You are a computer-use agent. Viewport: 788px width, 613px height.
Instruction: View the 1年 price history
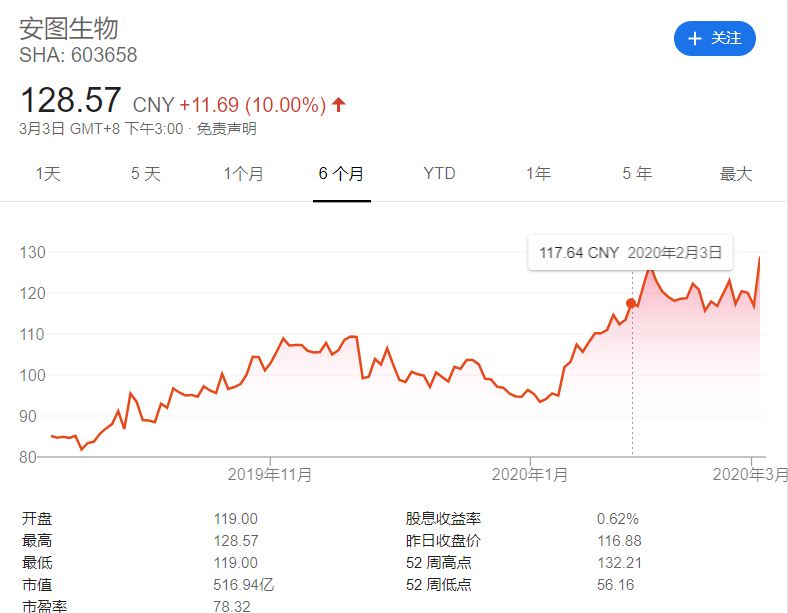pos(538,174)
